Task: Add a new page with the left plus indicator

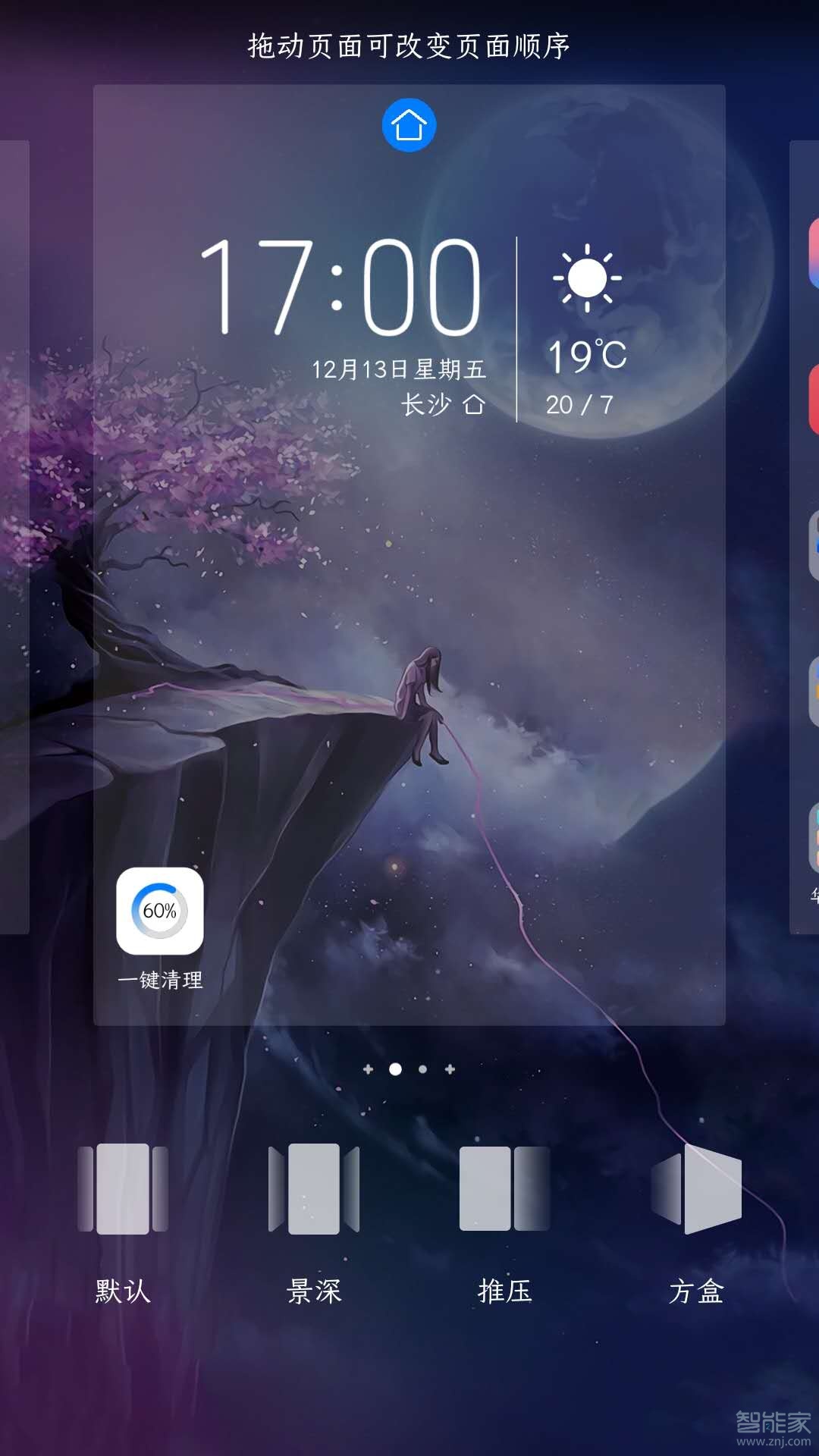Action: pyautogui.click(x=369, y=1069)
